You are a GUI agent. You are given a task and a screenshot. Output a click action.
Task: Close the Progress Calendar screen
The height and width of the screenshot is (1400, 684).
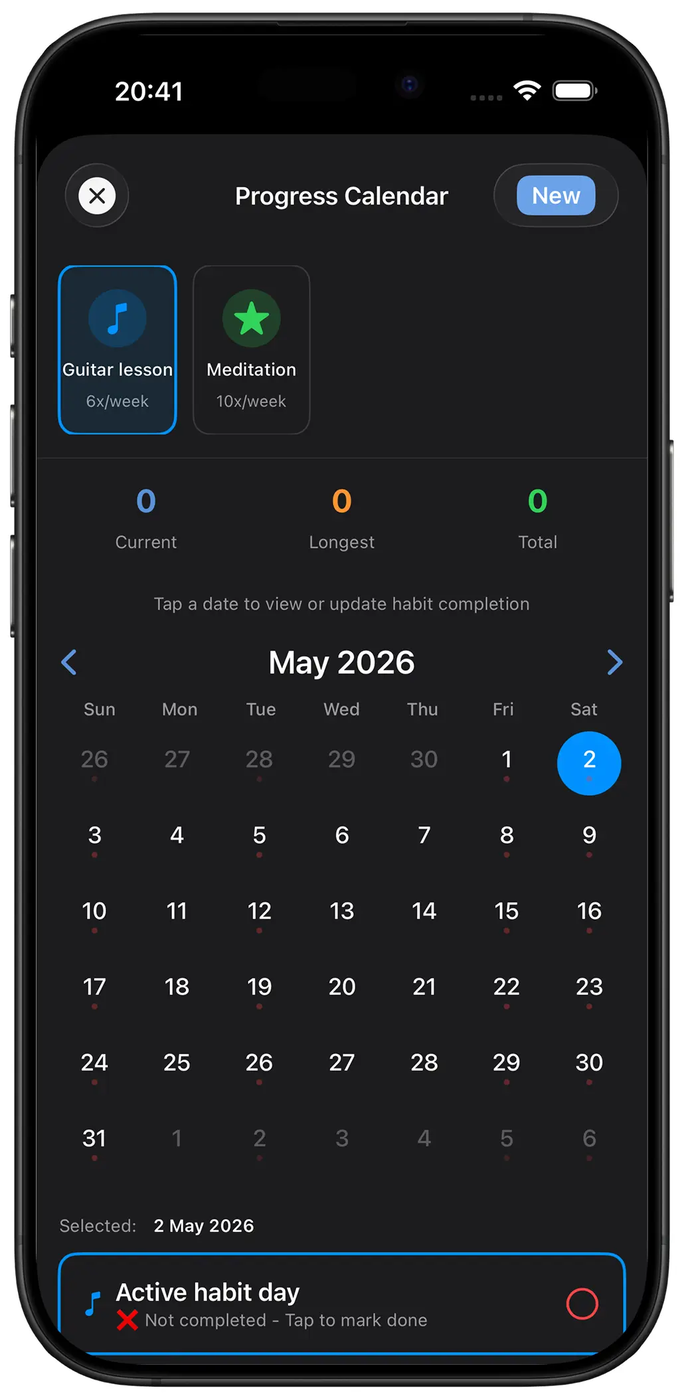(97, 196)
